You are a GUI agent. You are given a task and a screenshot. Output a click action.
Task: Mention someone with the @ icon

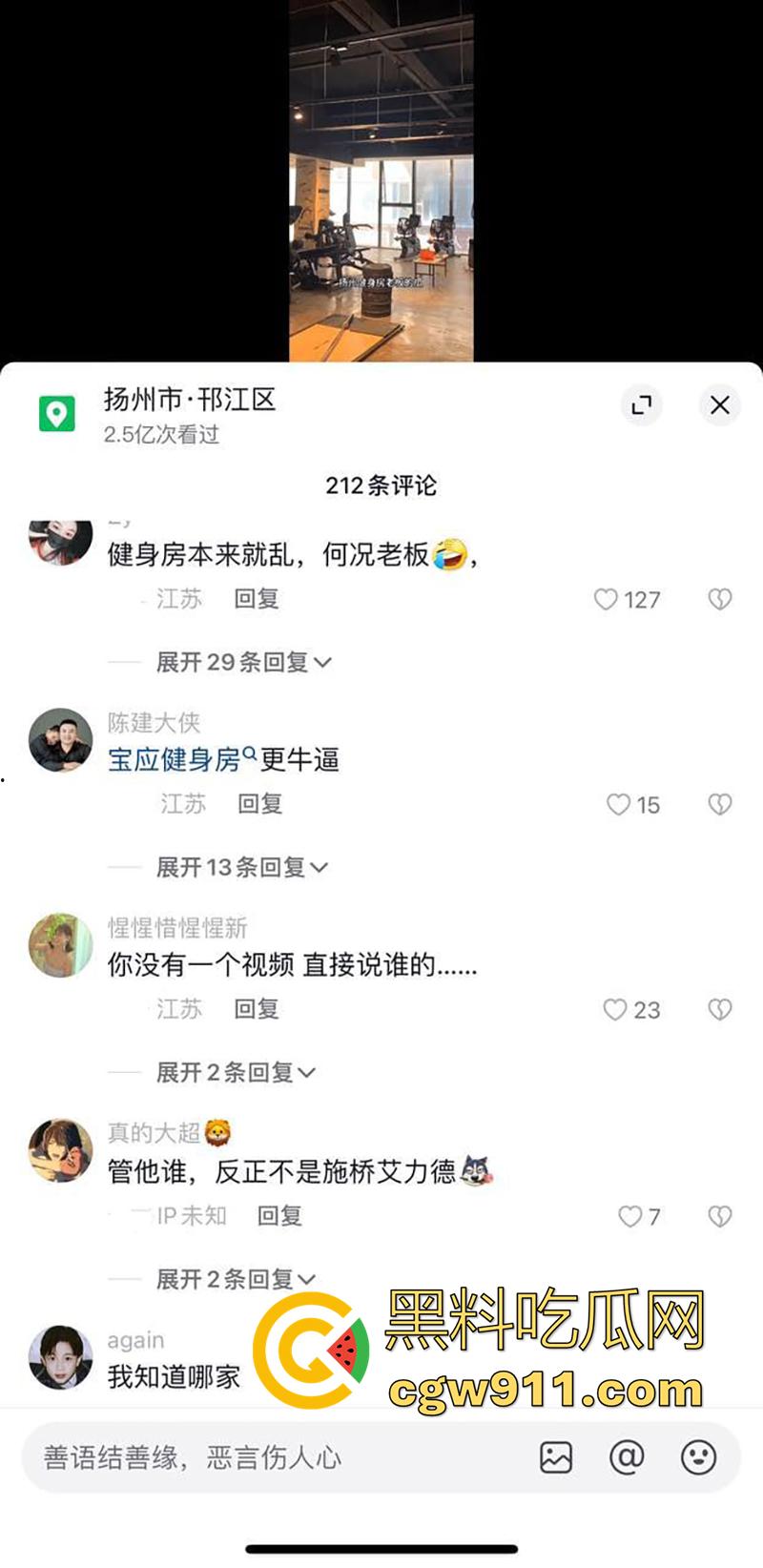(x=627, y=1457)
